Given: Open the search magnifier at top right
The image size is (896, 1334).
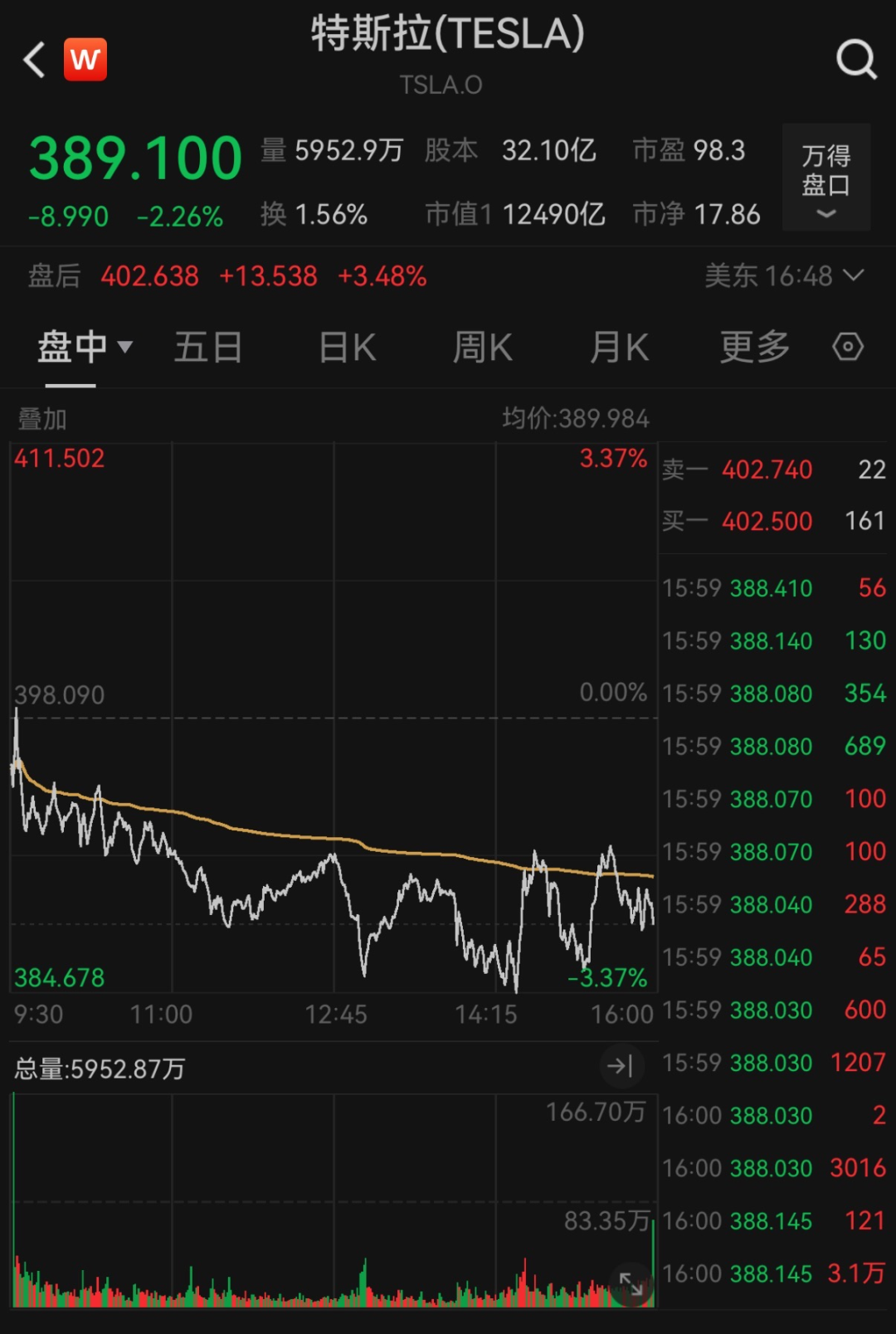Looking at the screenshot, I should pyautogui.click(x=855, y=59).
